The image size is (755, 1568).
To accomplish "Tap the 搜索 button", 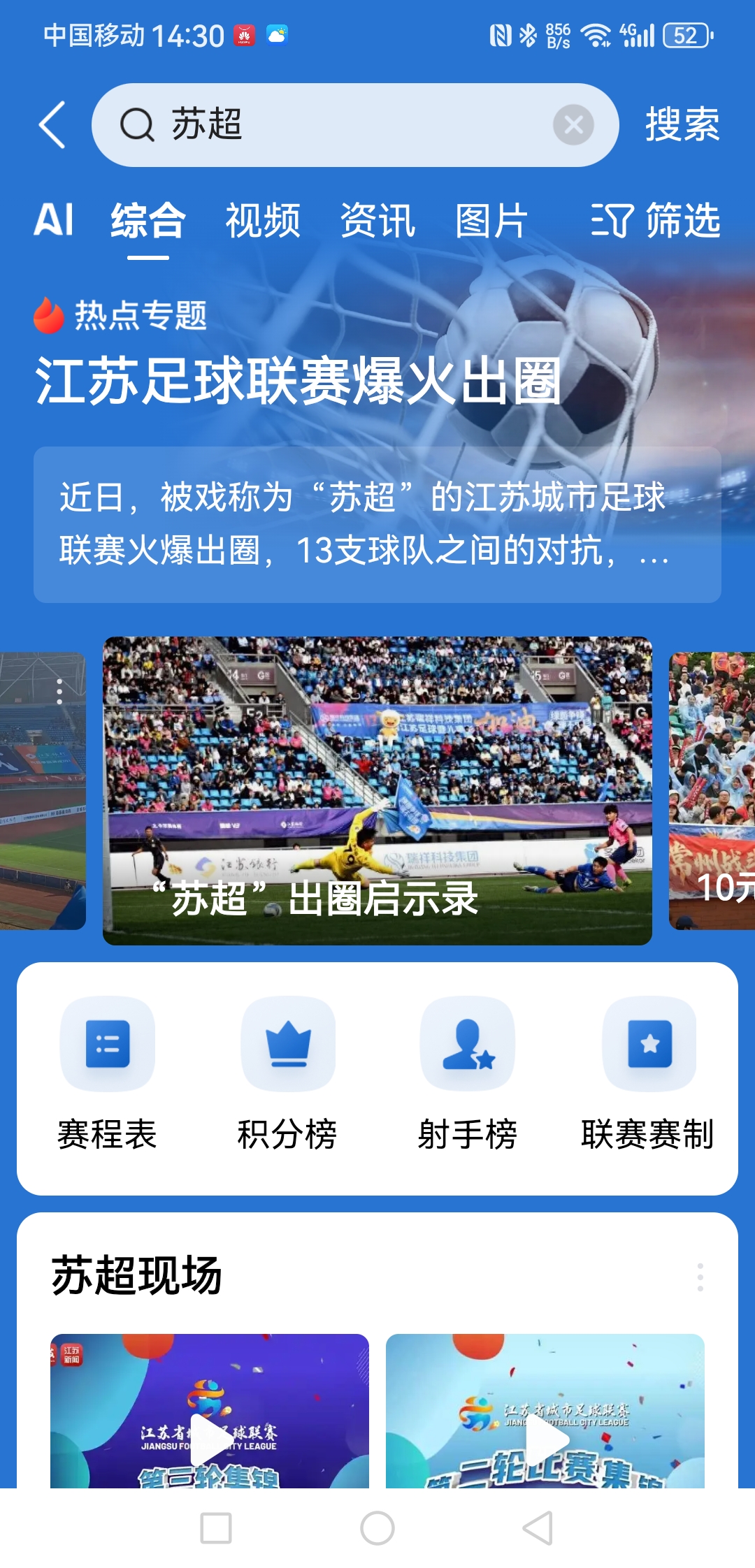I will 682,125.
